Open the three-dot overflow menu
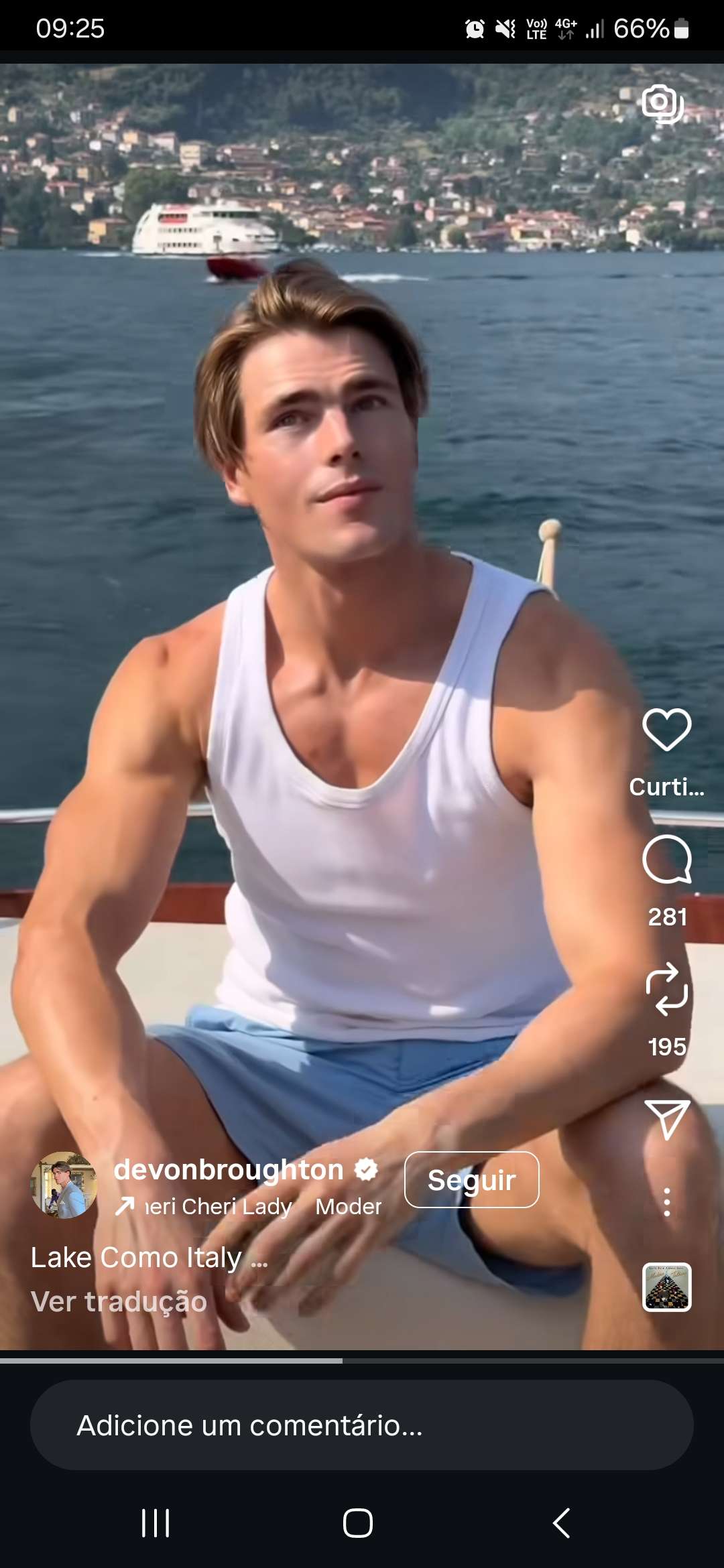This screenshot has height=1568, width=724. pos(666,1202)
